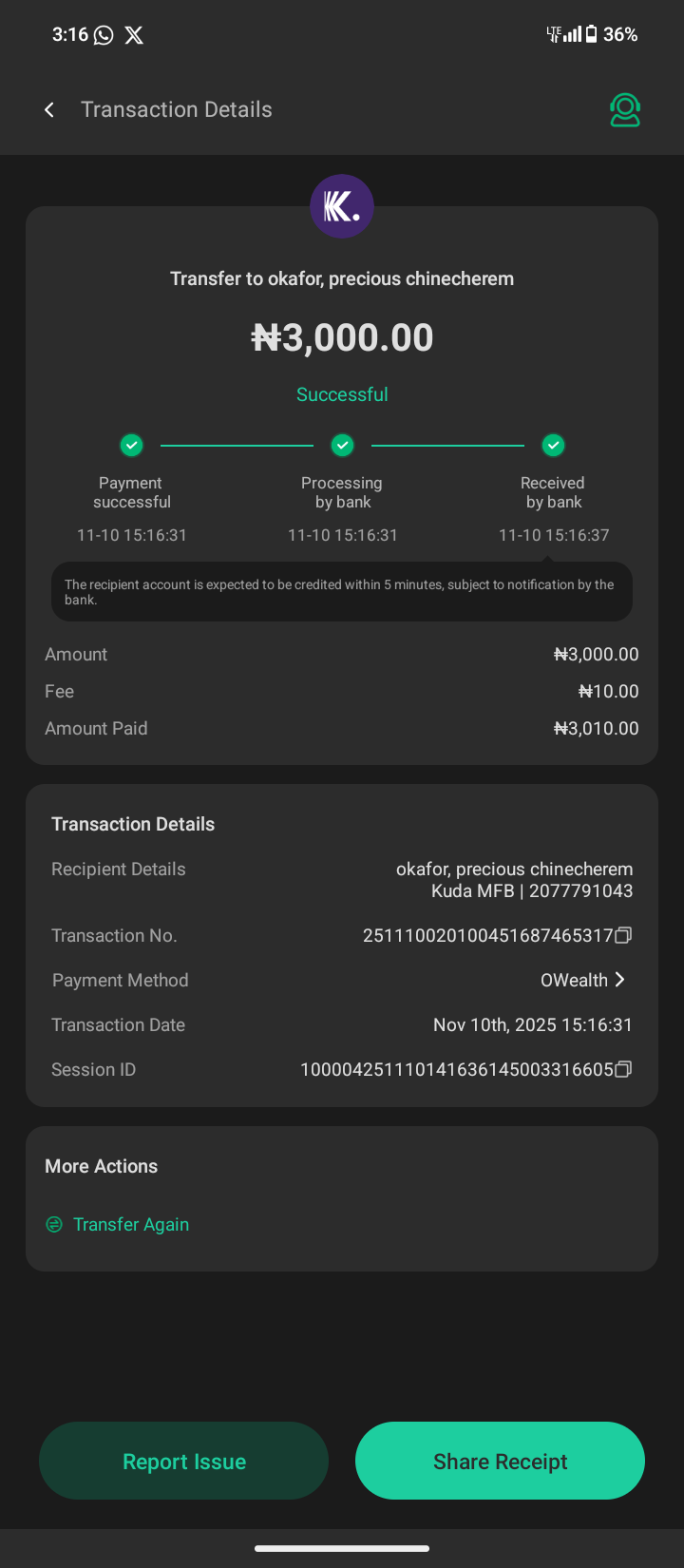Copy the Session ID
684x1568 pixels.
pyautogui.click(x=623, y=1070)
